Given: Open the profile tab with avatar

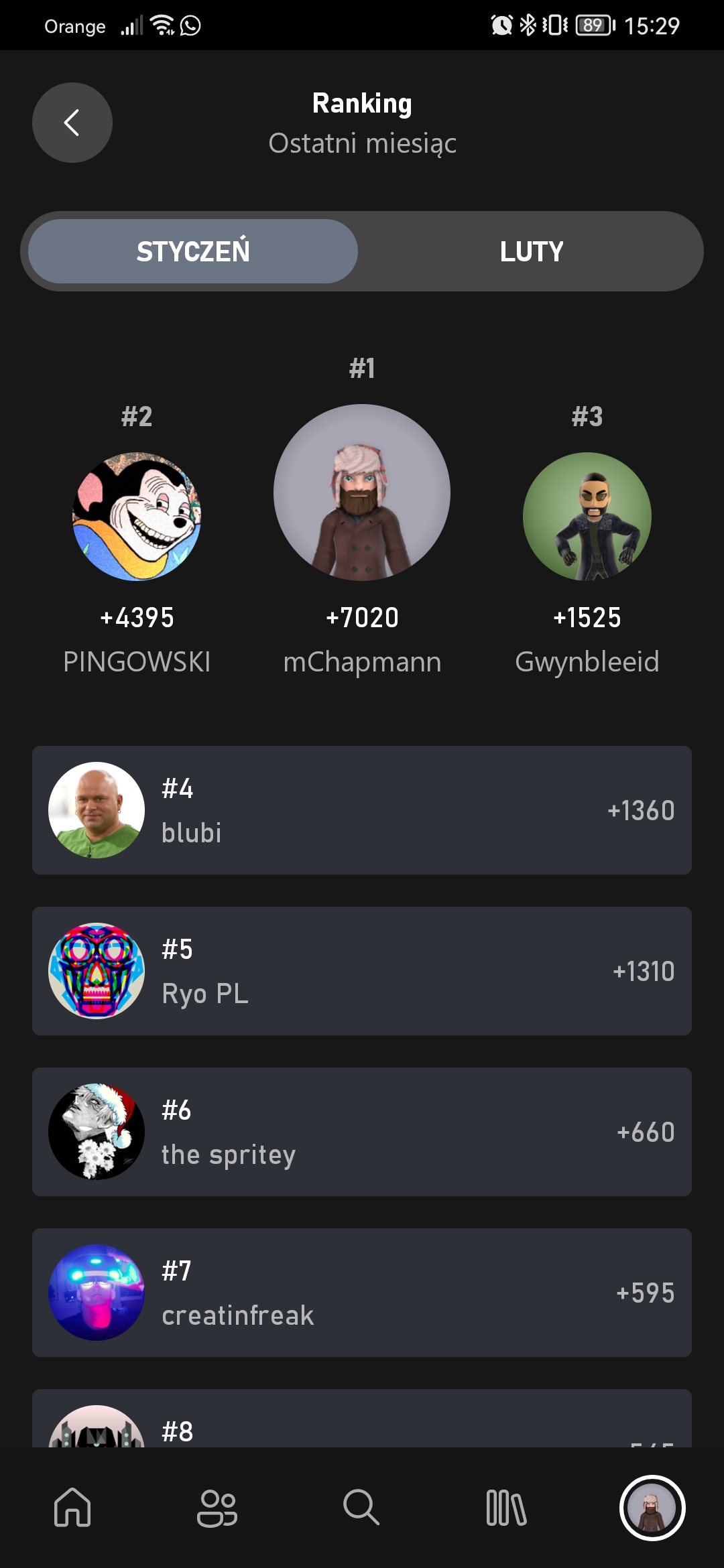Looking at the screenshot, I should point(652,1508).
